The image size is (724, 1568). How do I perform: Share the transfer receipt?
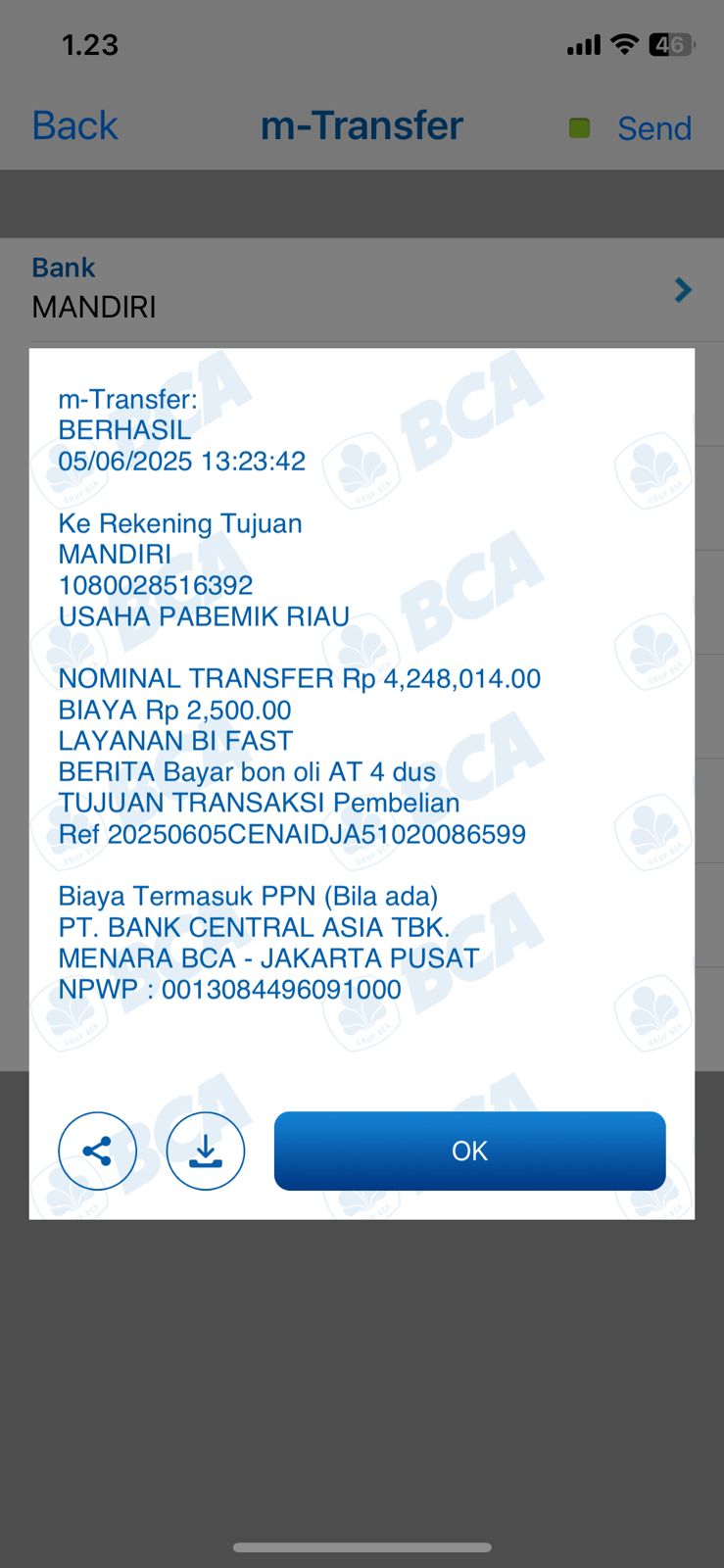pos(97,1151)
